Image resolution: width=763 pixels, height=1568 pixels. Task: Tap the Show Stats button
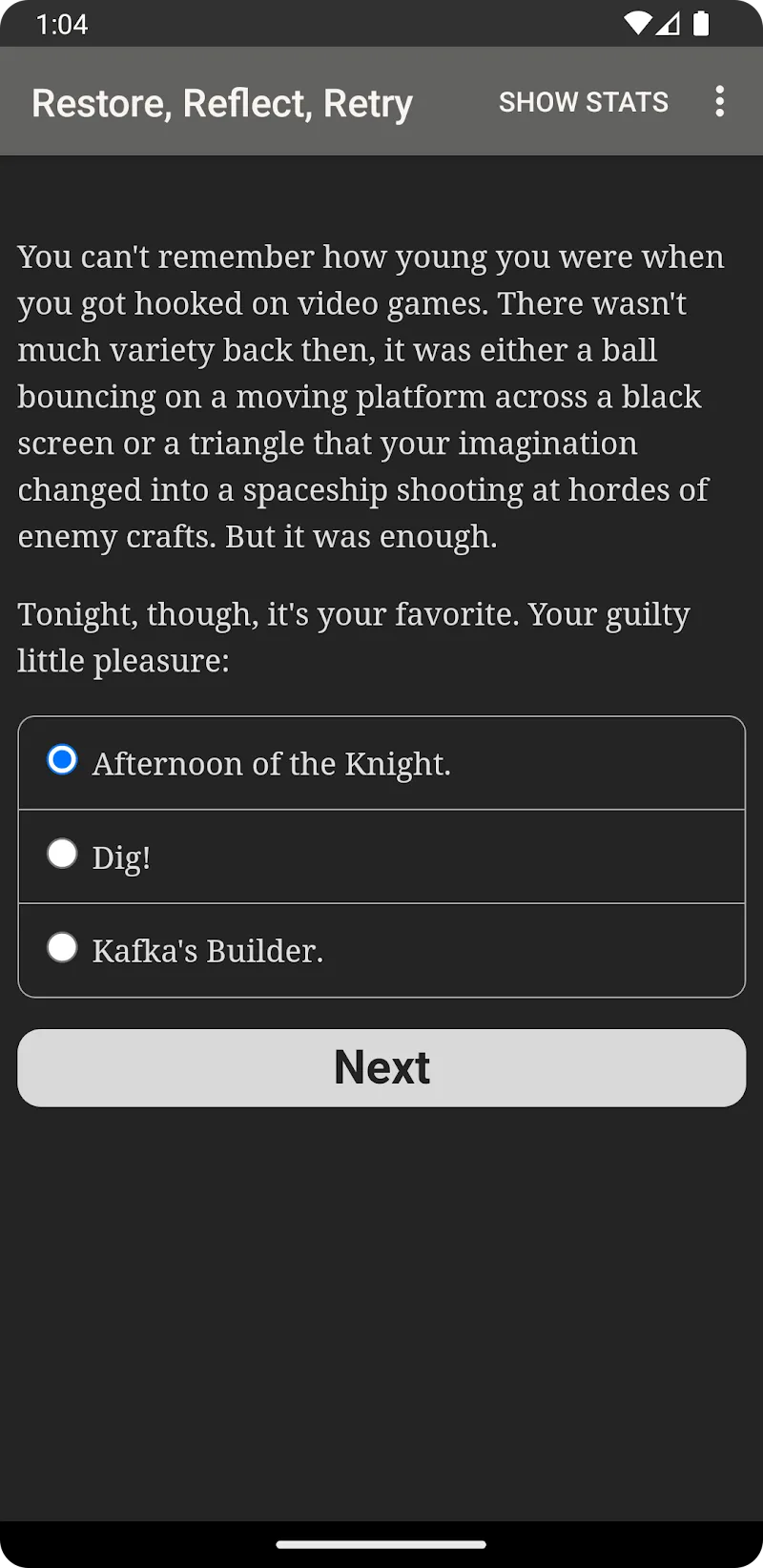point(583,102)
